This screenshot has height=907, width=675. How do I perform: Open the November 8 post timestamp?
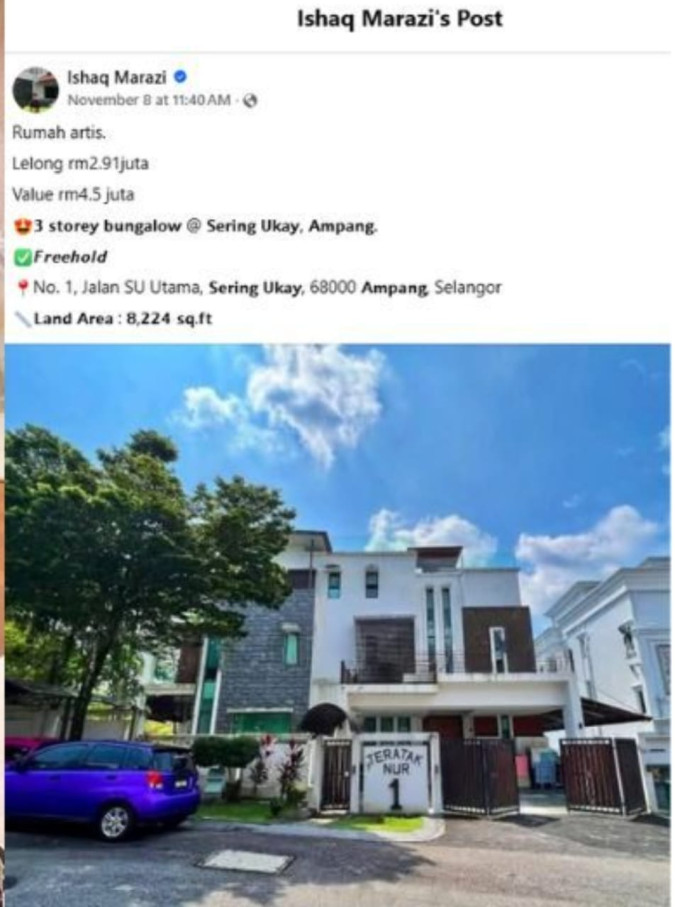tap(150, 100)
